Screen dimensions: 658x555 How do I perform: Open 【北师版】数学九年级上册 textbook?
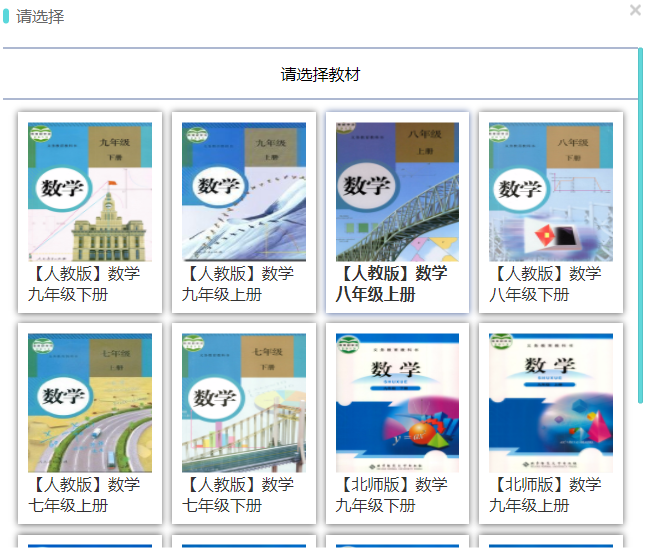[x=551, y=403]
